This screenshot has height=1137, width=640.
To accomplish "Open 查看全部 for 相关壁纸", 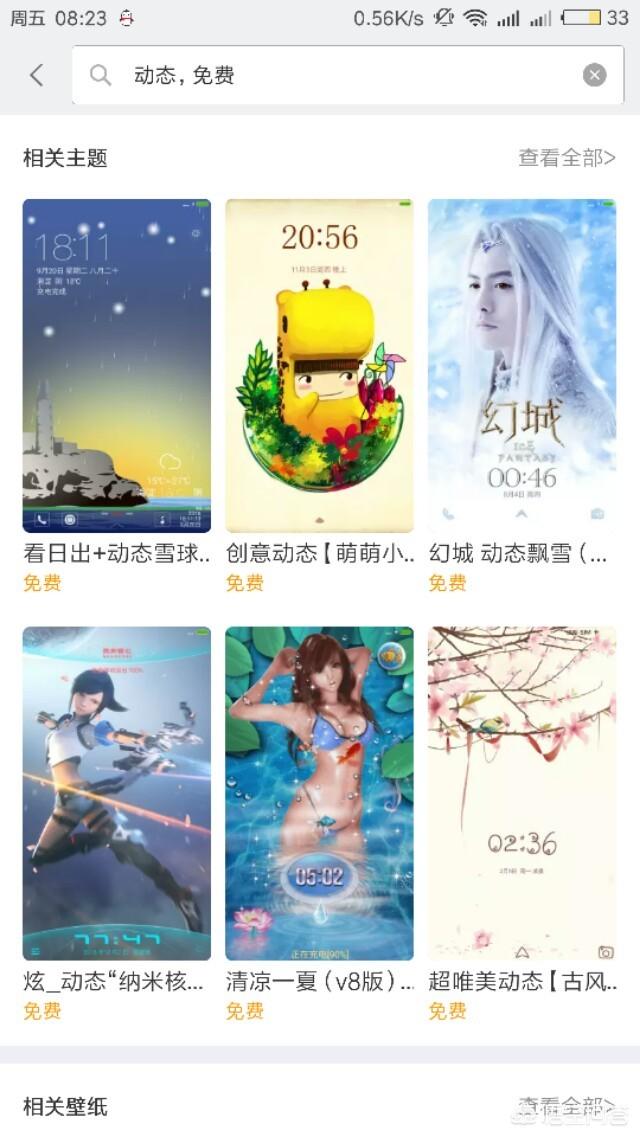I will [566, 1106].
